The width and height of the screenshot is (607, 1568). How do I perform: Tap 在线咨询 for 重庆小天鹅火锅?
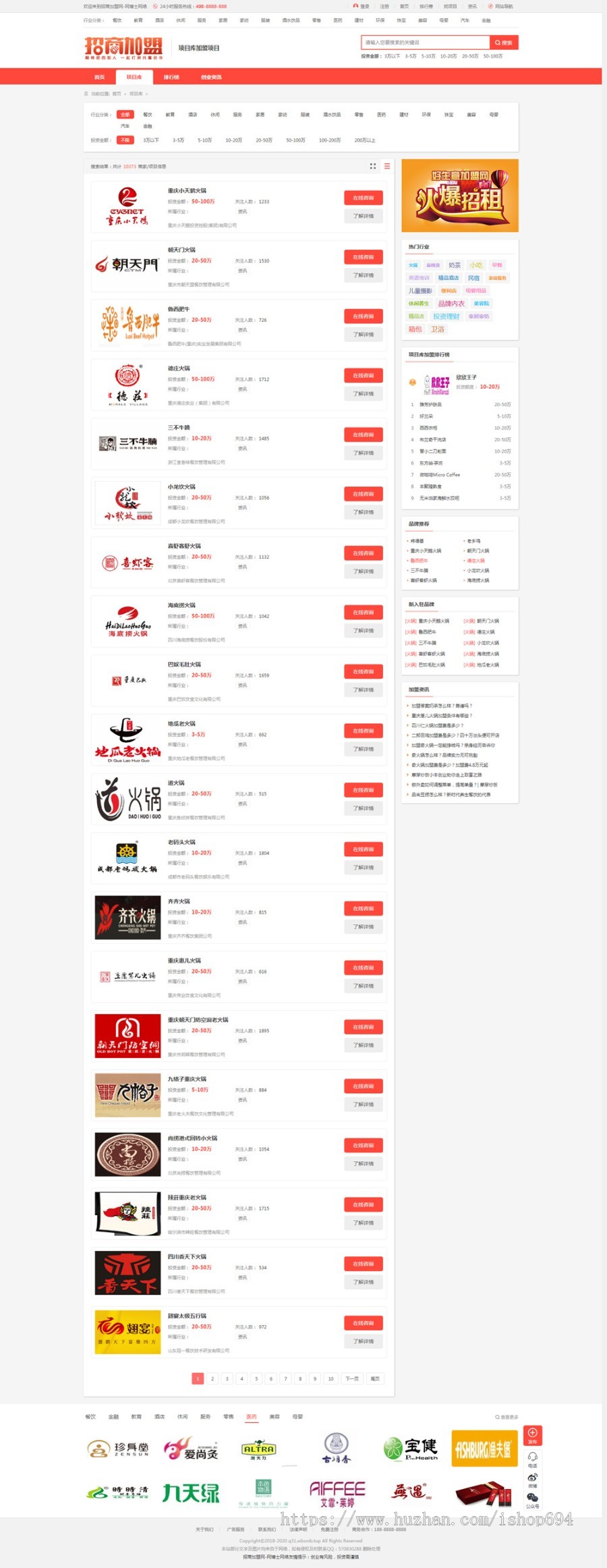363,198
